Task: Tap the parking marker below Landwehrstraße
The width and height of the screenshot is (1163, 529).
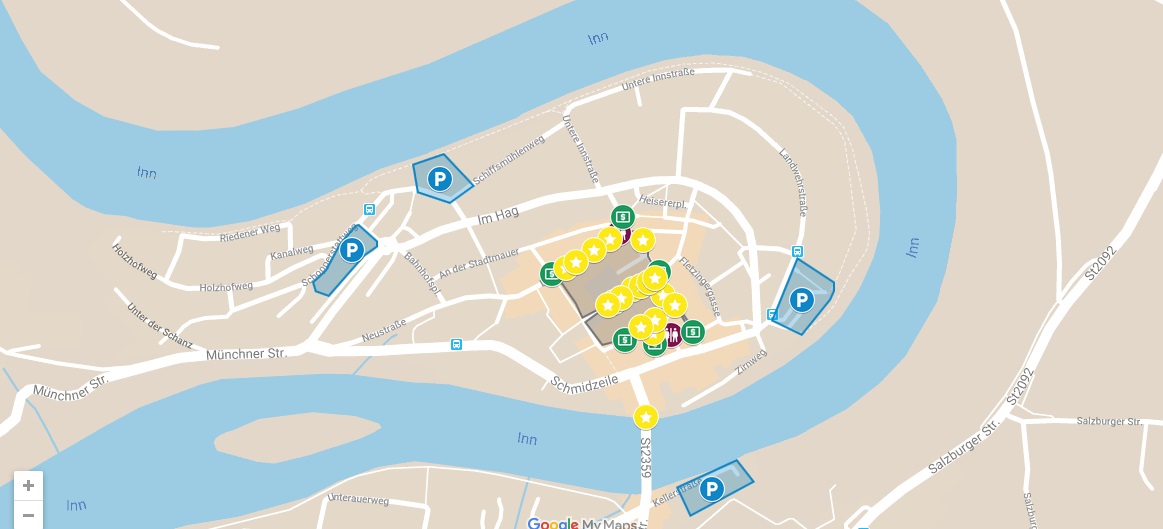Action: [x=801, y=299]
